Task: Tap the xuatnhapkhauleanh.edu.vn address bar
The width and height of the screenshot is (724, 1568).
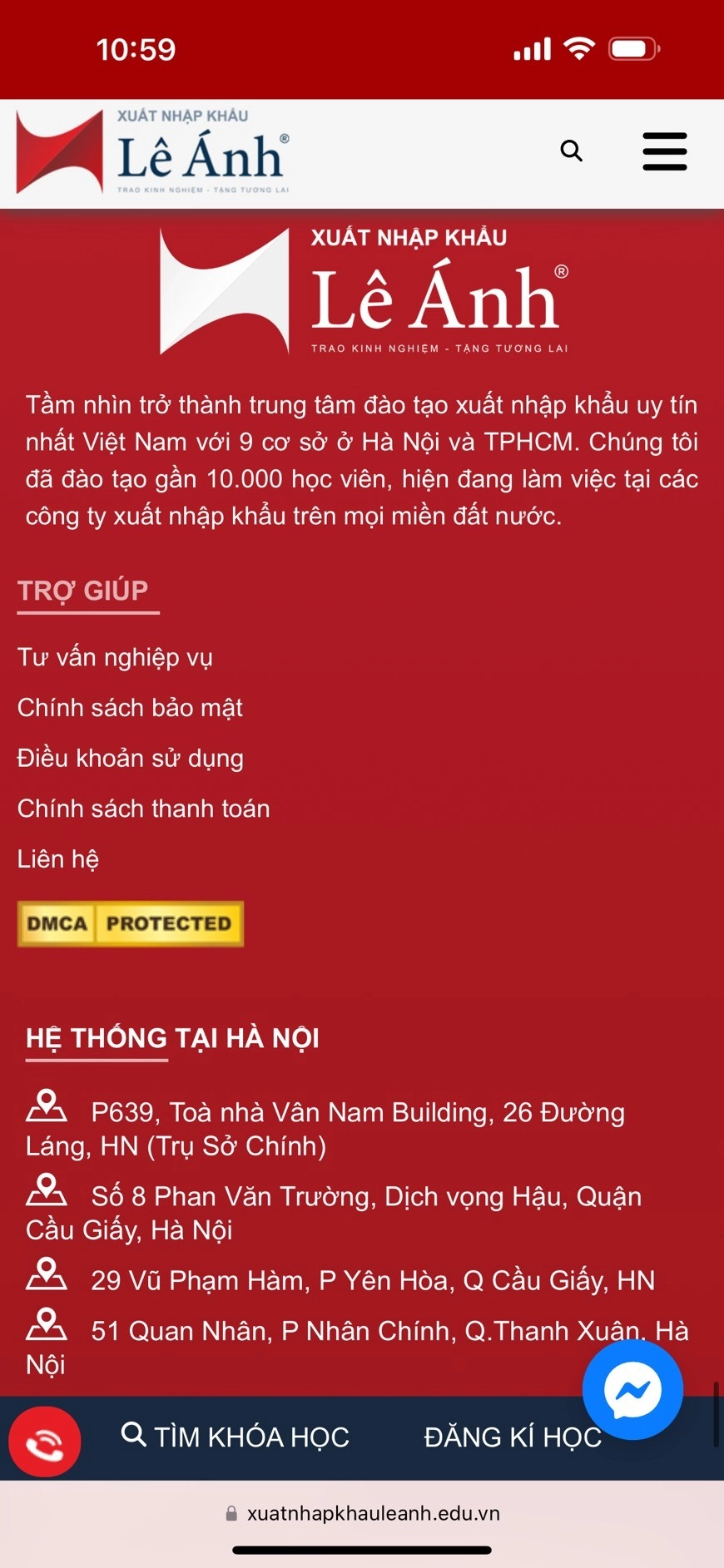Action: [x=362, y=1513]
